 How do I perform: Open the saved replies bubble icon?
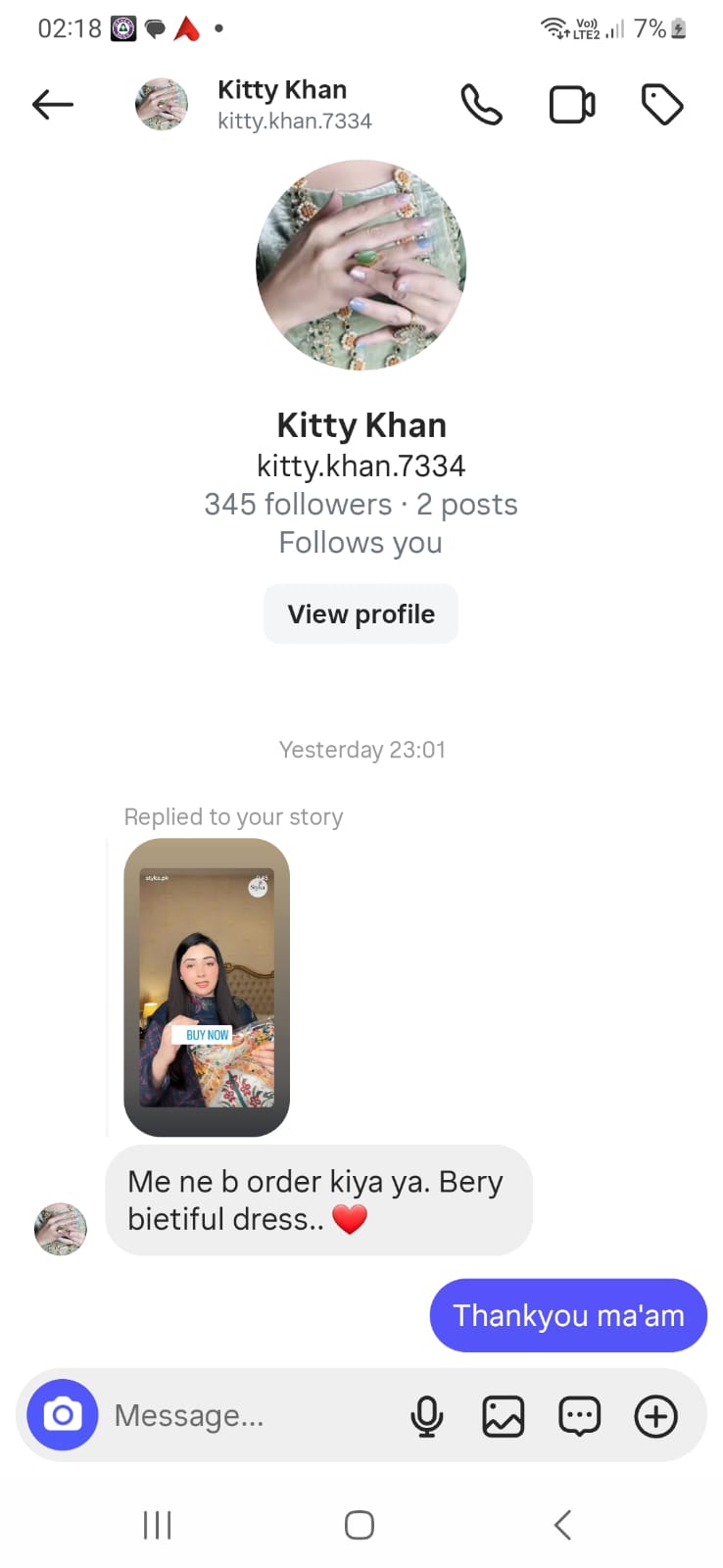tap(579, 1416)
